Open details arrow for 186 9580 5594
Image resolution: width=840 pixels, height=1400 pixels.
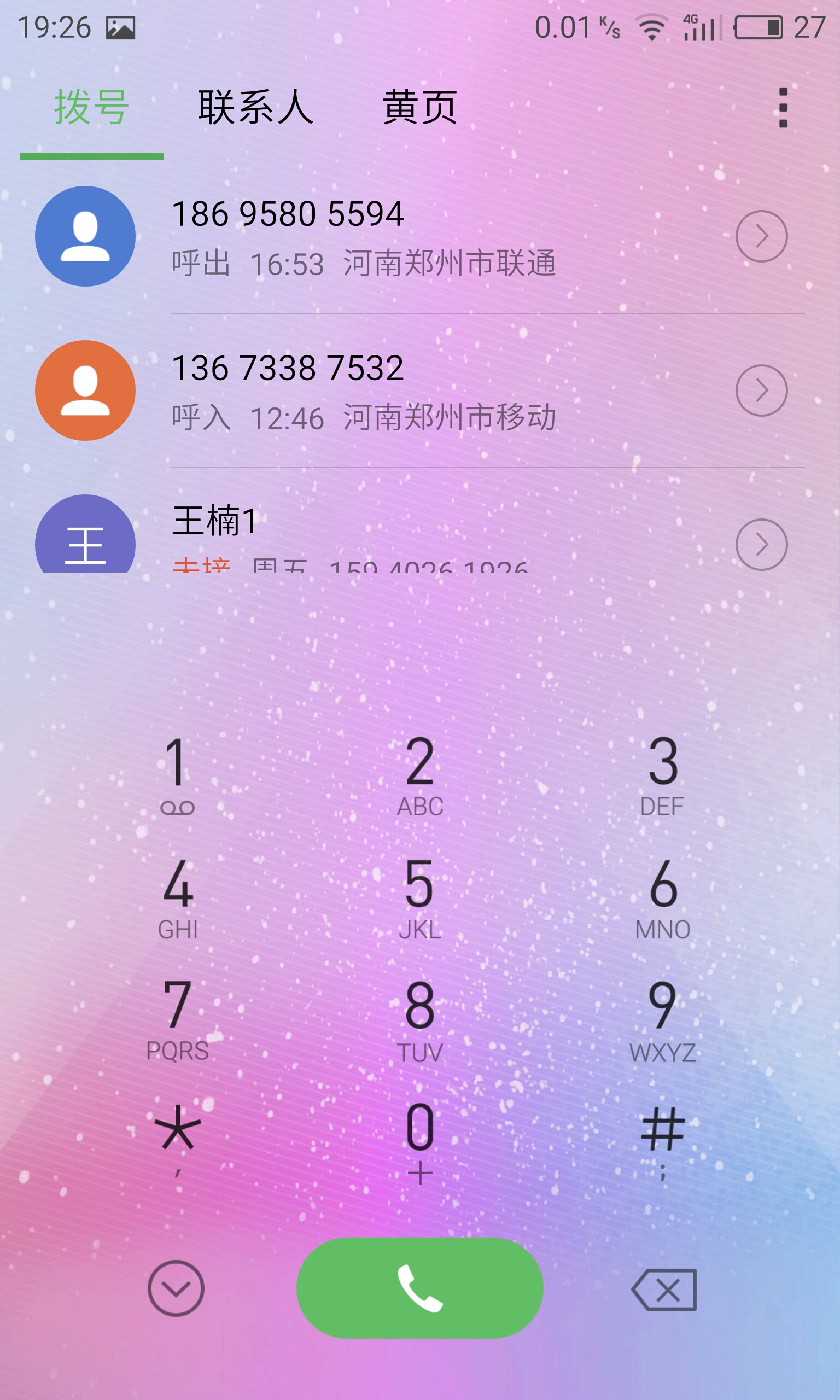pyautogui.click(x=761, y=236)
